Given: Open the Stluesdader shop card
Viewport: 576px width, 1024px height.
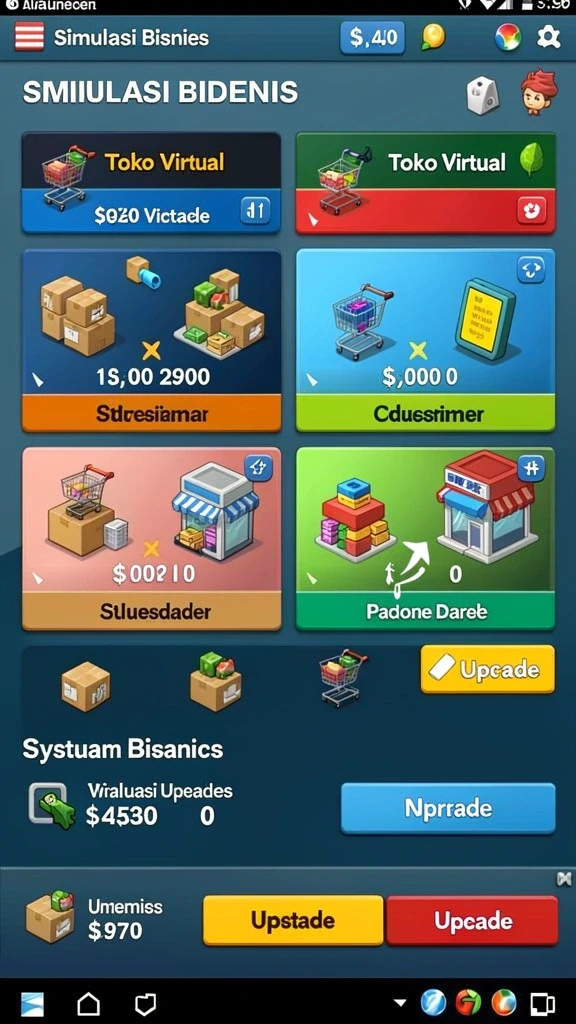Looking at the screenshot, I should pos(152,539).
